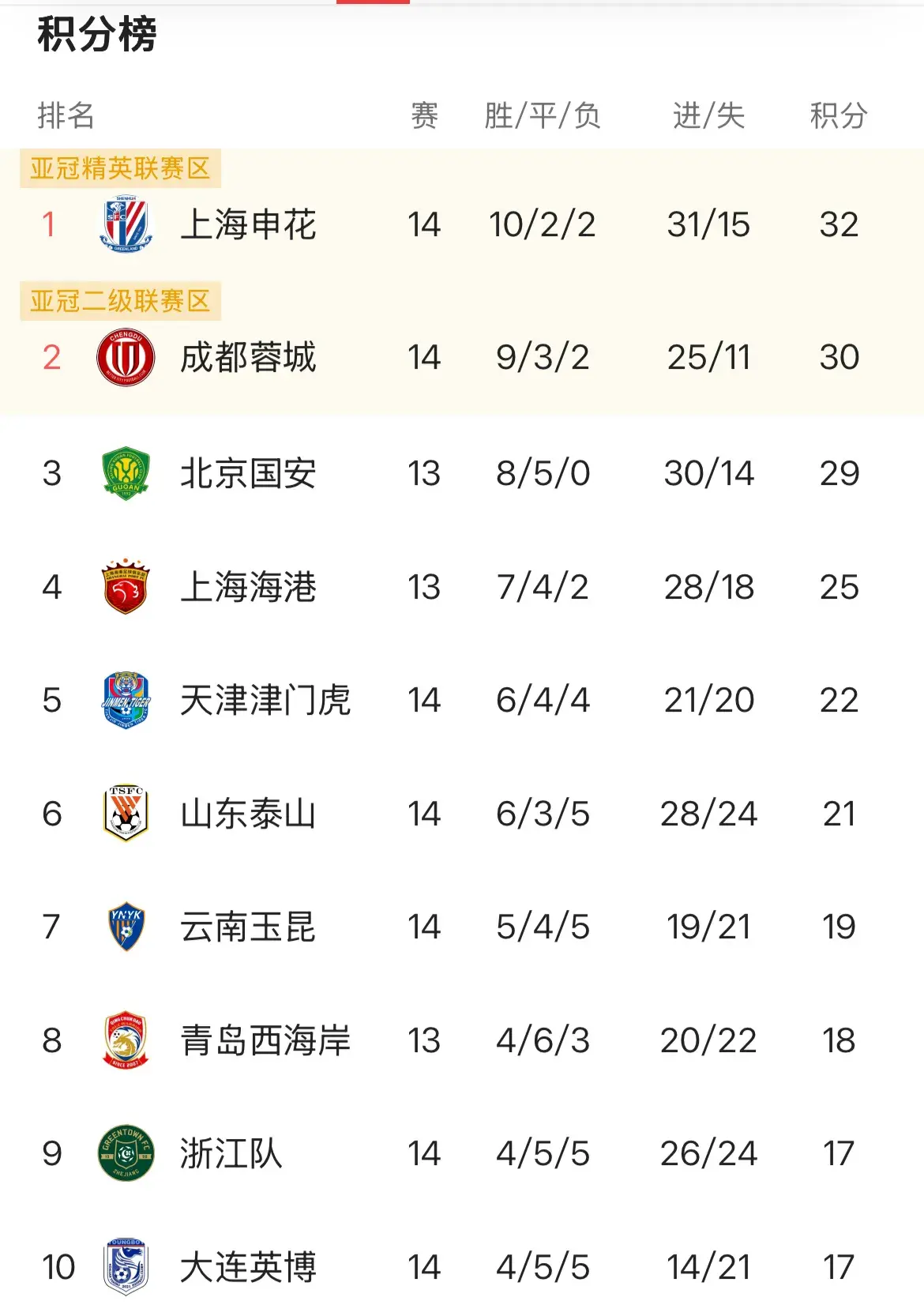
Task: View the 北京国安 team page
Action: tap(248, 474)
